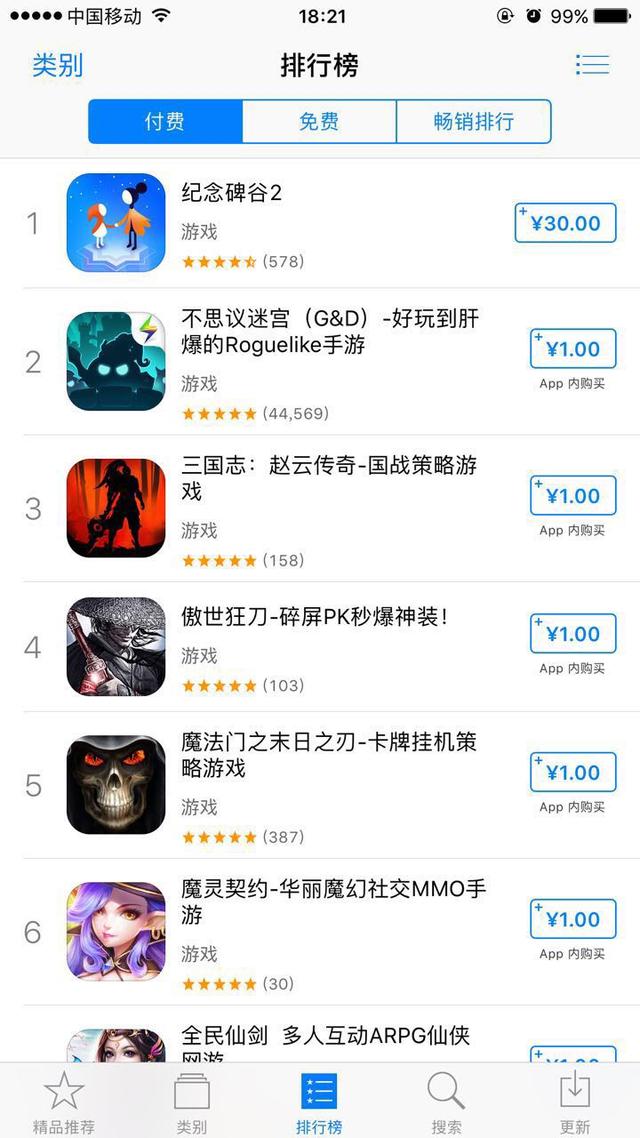Buy 魔灵契约 for ¥1.00
640x1138 pixels.
[572, 920]
